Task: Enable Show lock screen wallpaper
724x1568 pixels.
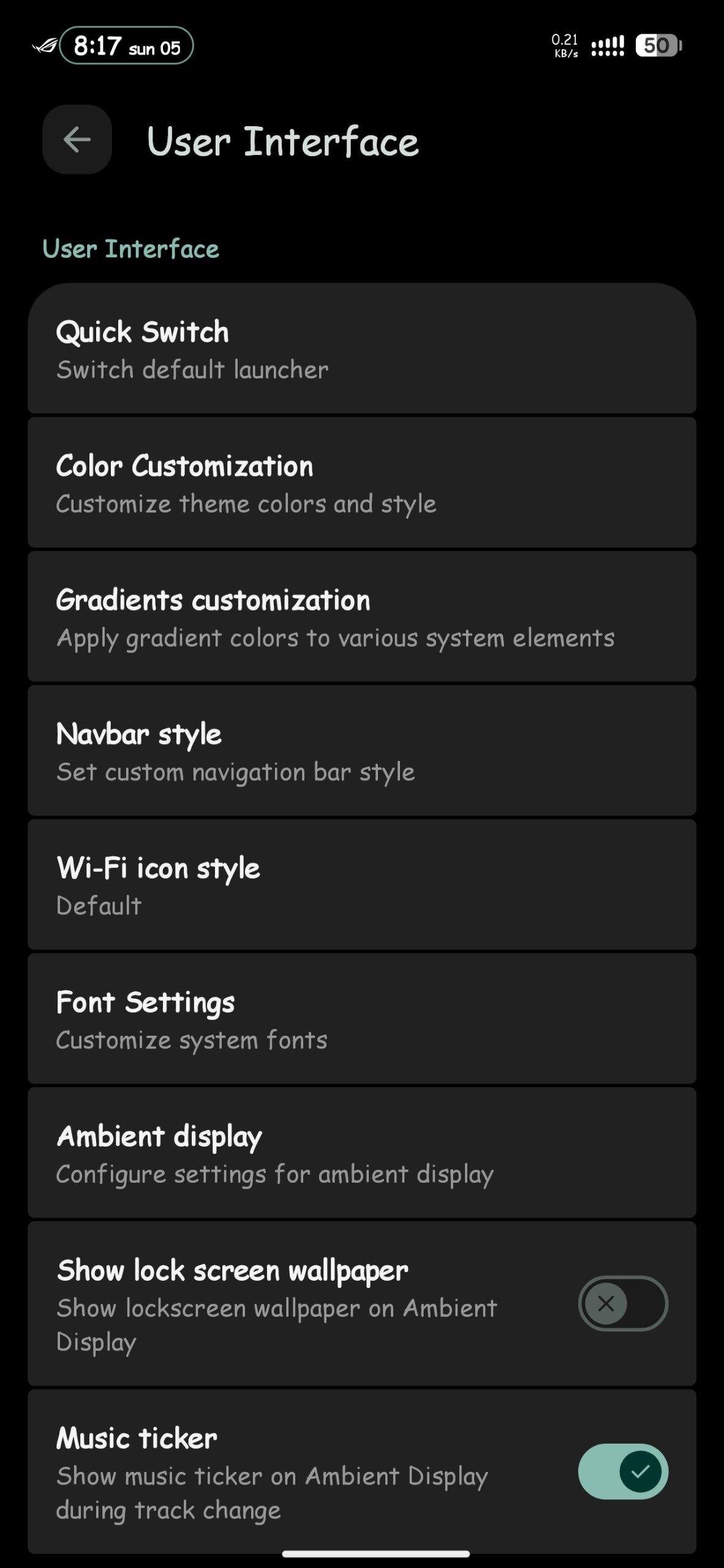Action: click(622, 1303)
